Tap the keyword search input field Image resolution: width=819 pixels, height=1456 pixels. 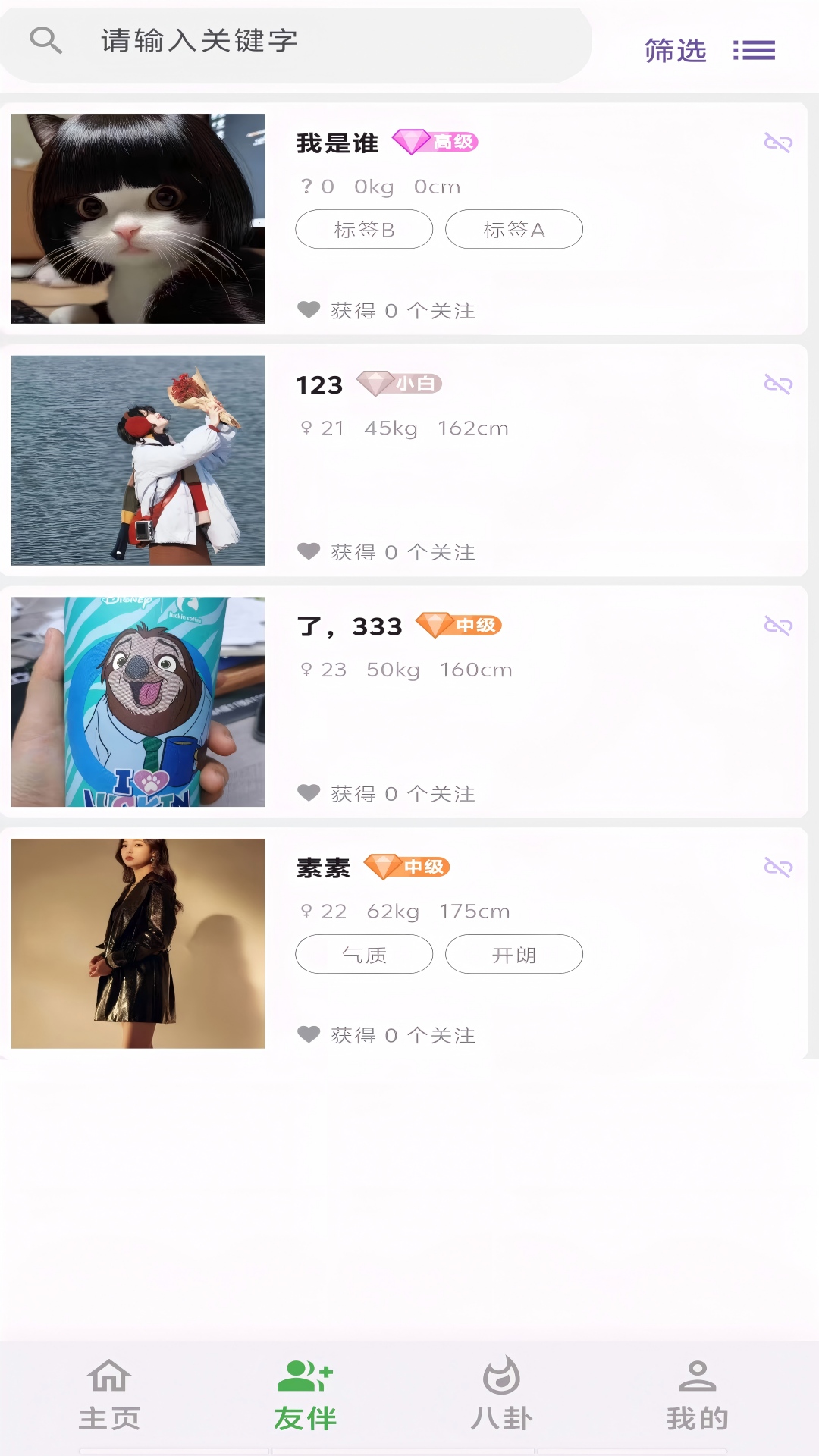(x=227, y=42)
